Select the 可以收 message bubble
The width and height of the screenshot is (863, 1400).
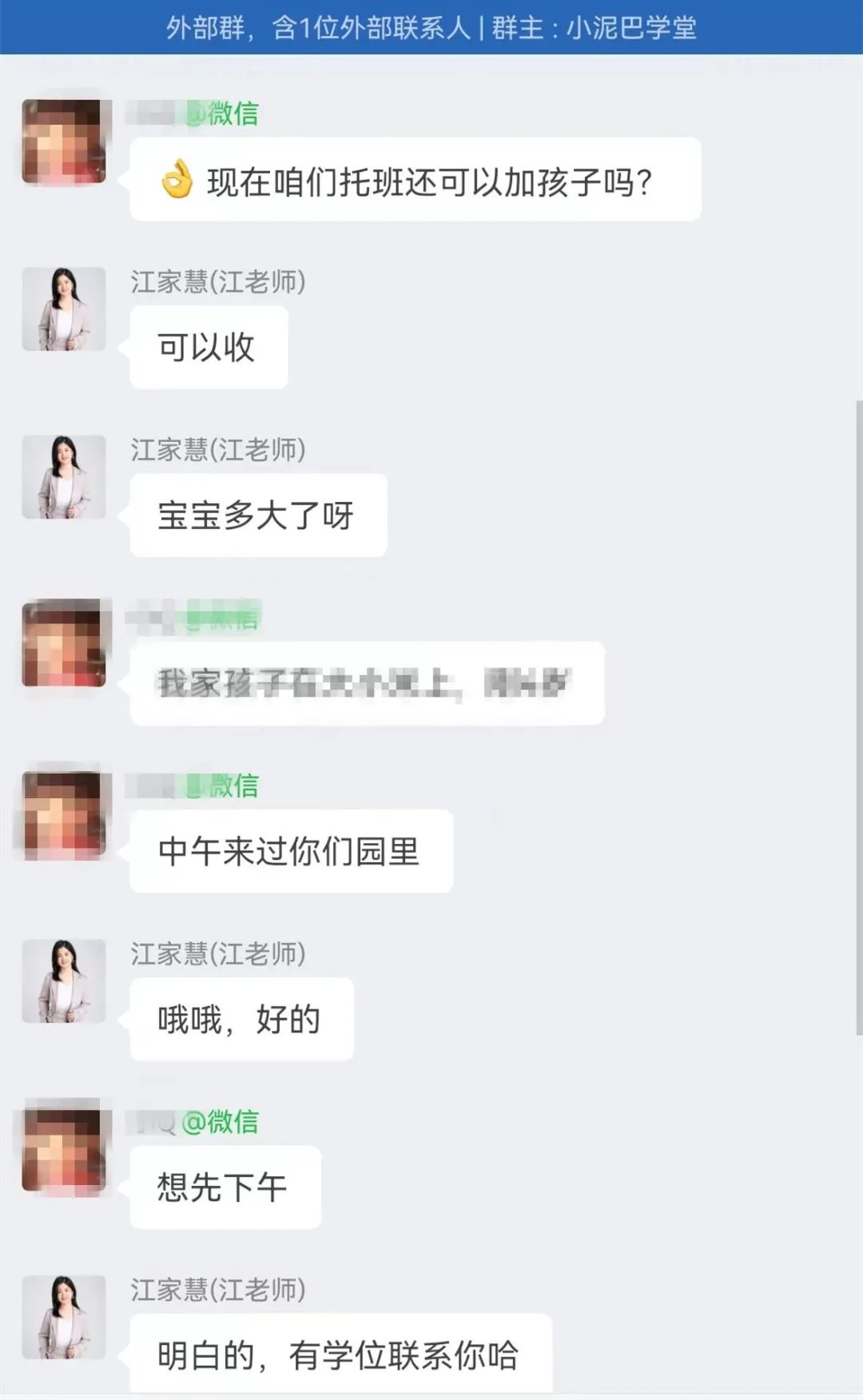[x=209, y=345]
